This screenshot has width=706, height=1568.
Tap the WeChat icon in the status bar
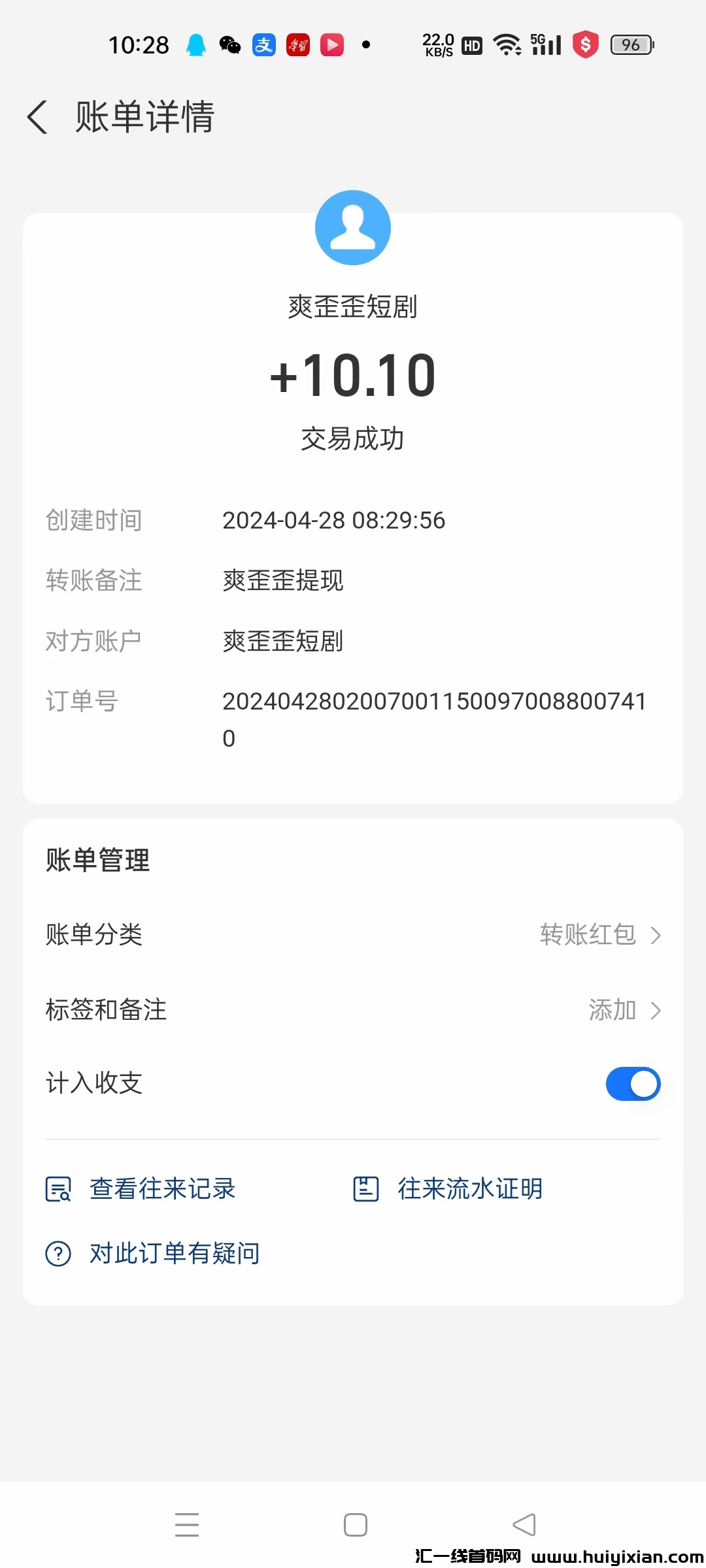[x=229, y=44]
